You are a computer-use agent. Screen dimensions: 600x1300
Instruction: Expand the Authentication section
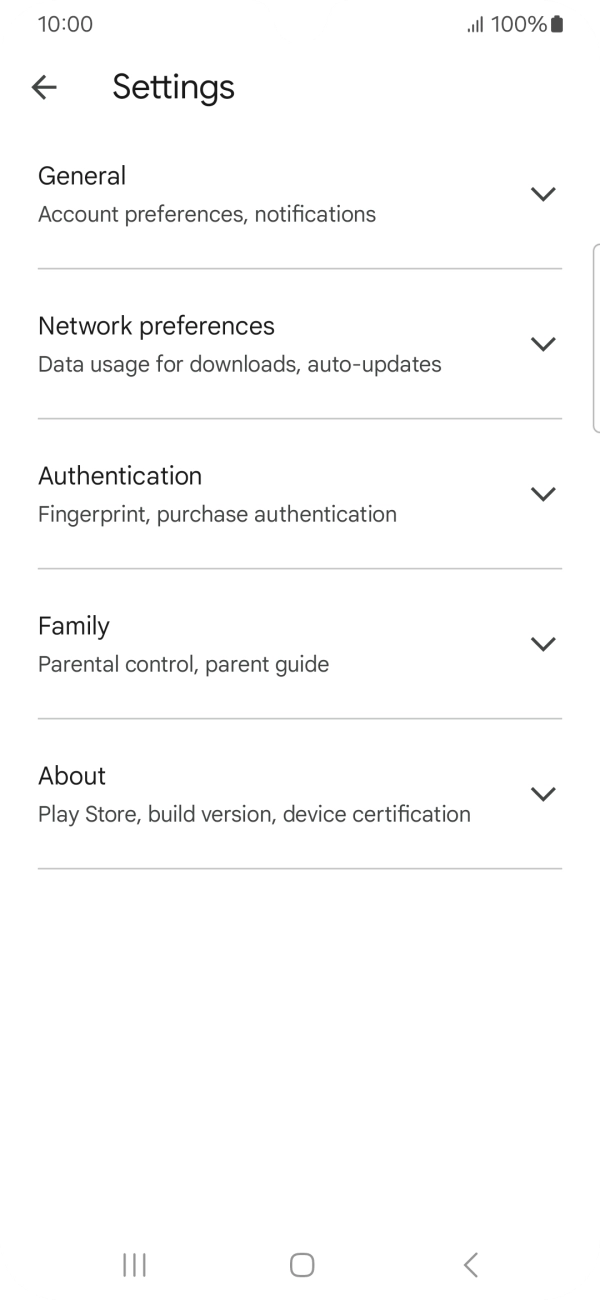(300, 494)
